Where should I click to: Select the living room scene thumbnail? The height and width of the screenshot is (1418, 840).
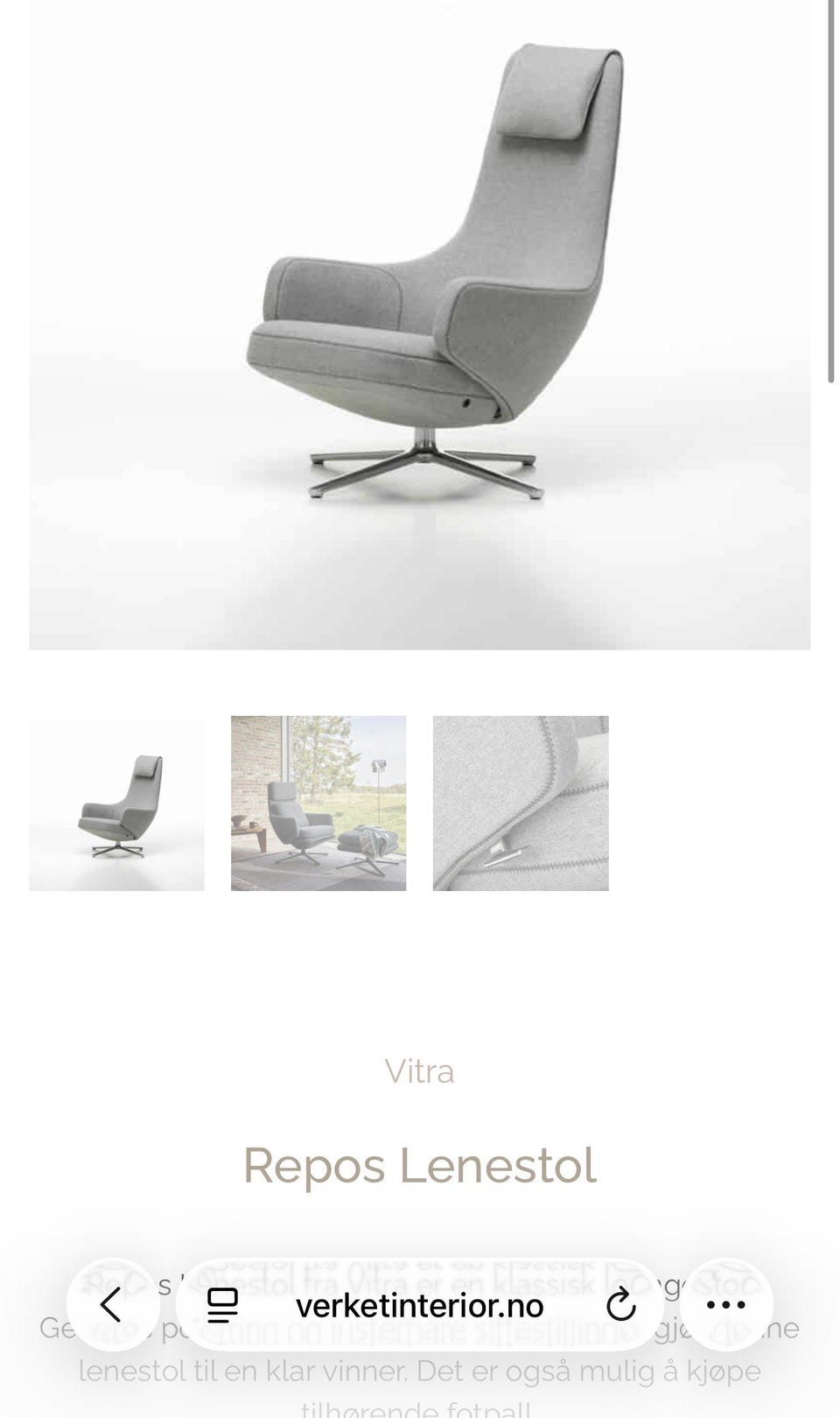318,804
